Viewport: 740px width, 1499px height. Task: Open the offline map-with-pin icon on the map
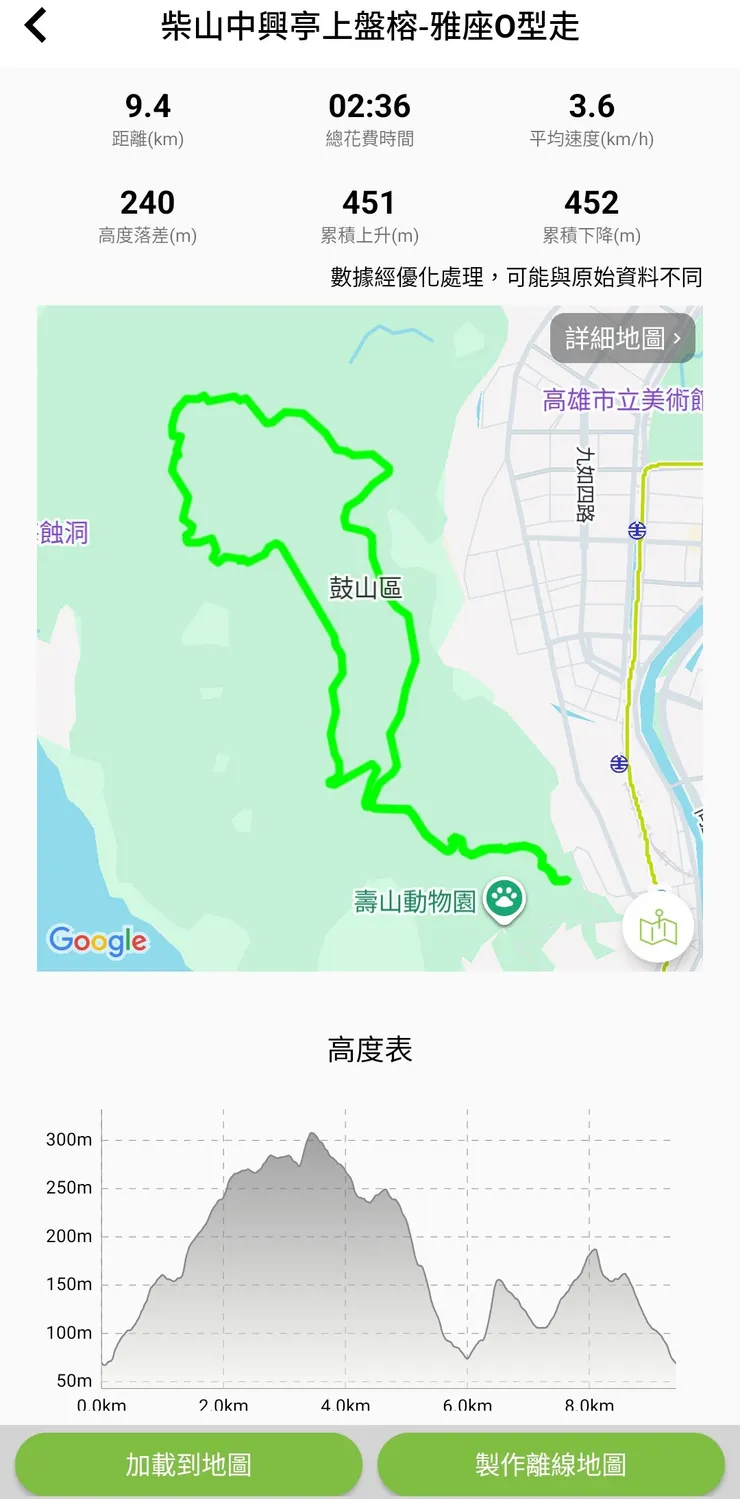658,929
